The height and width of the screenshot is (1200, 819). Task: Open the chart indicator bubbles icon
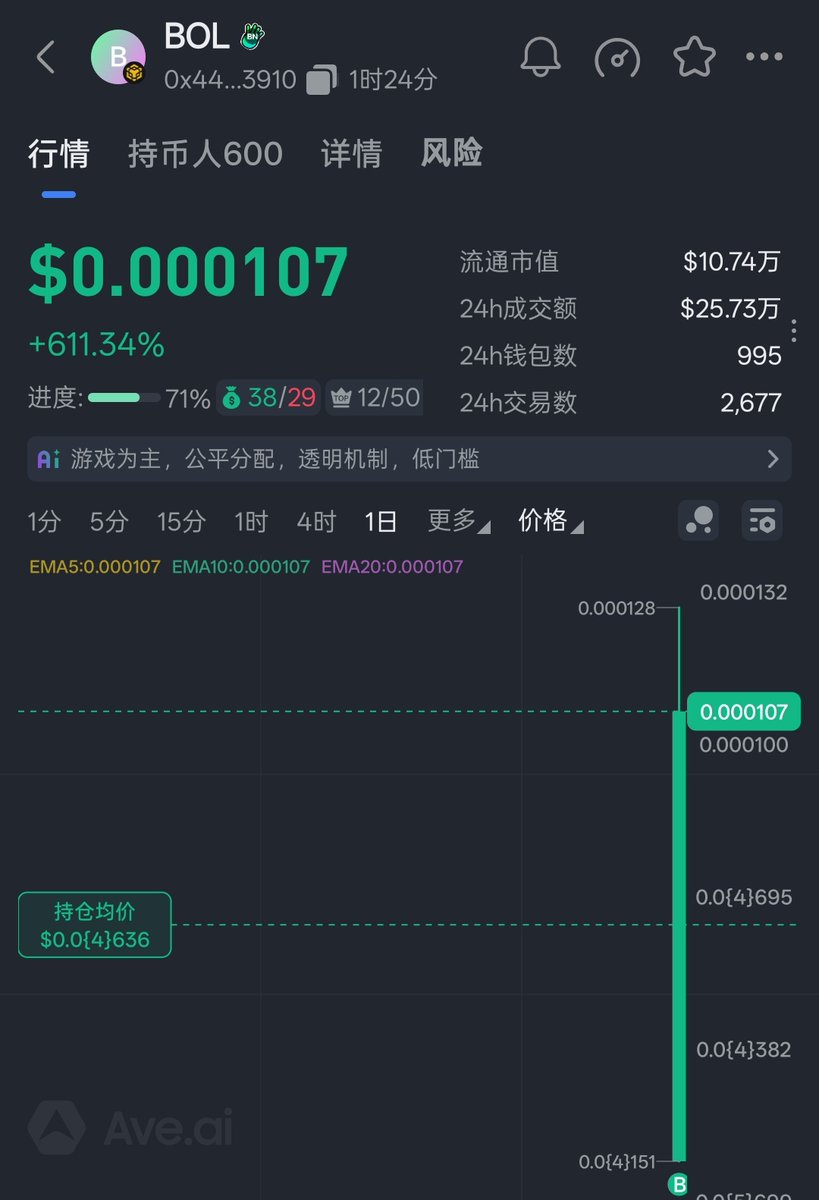click(697, 521)
